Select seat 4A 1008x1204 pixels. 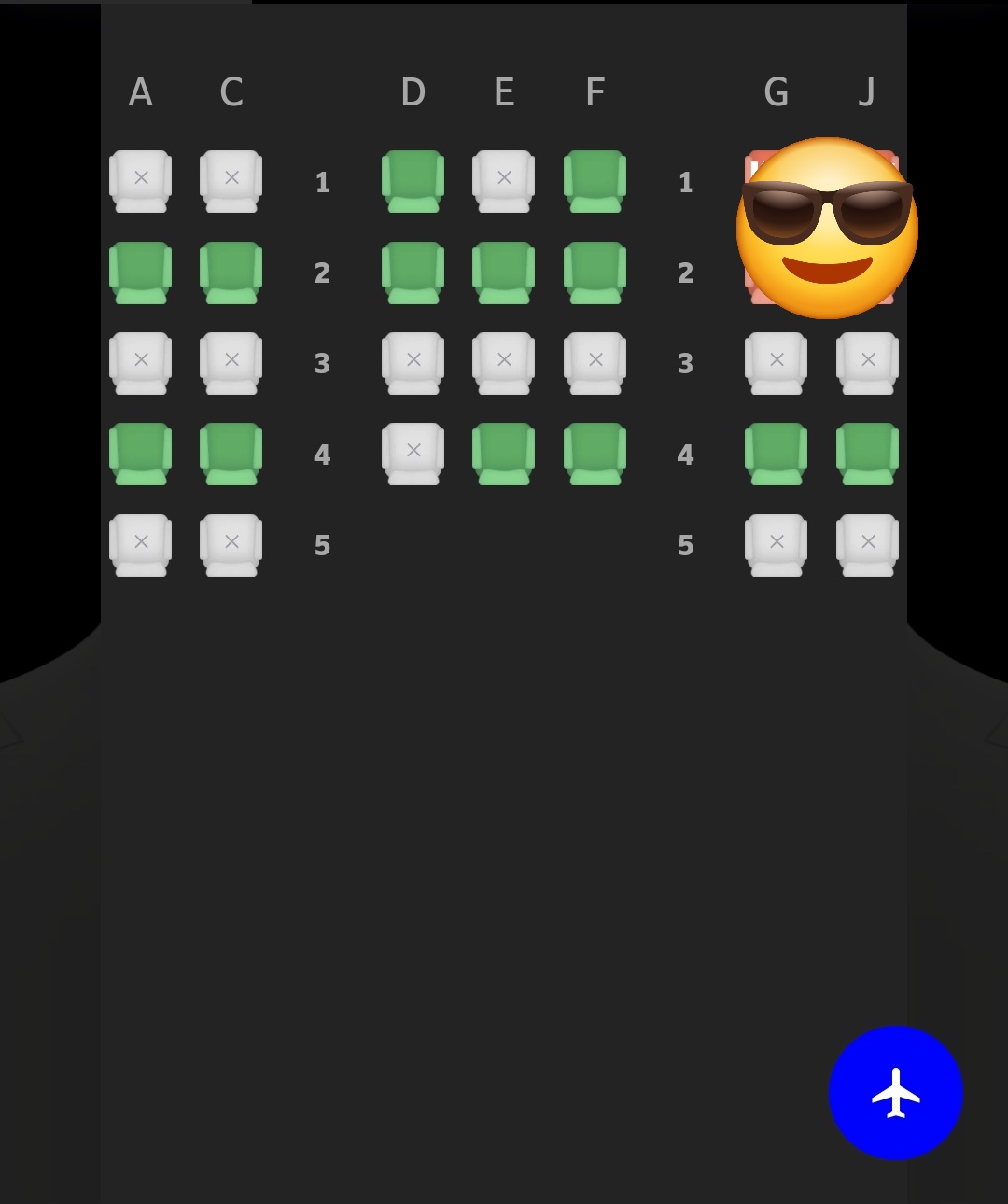(x=140, y=453)
